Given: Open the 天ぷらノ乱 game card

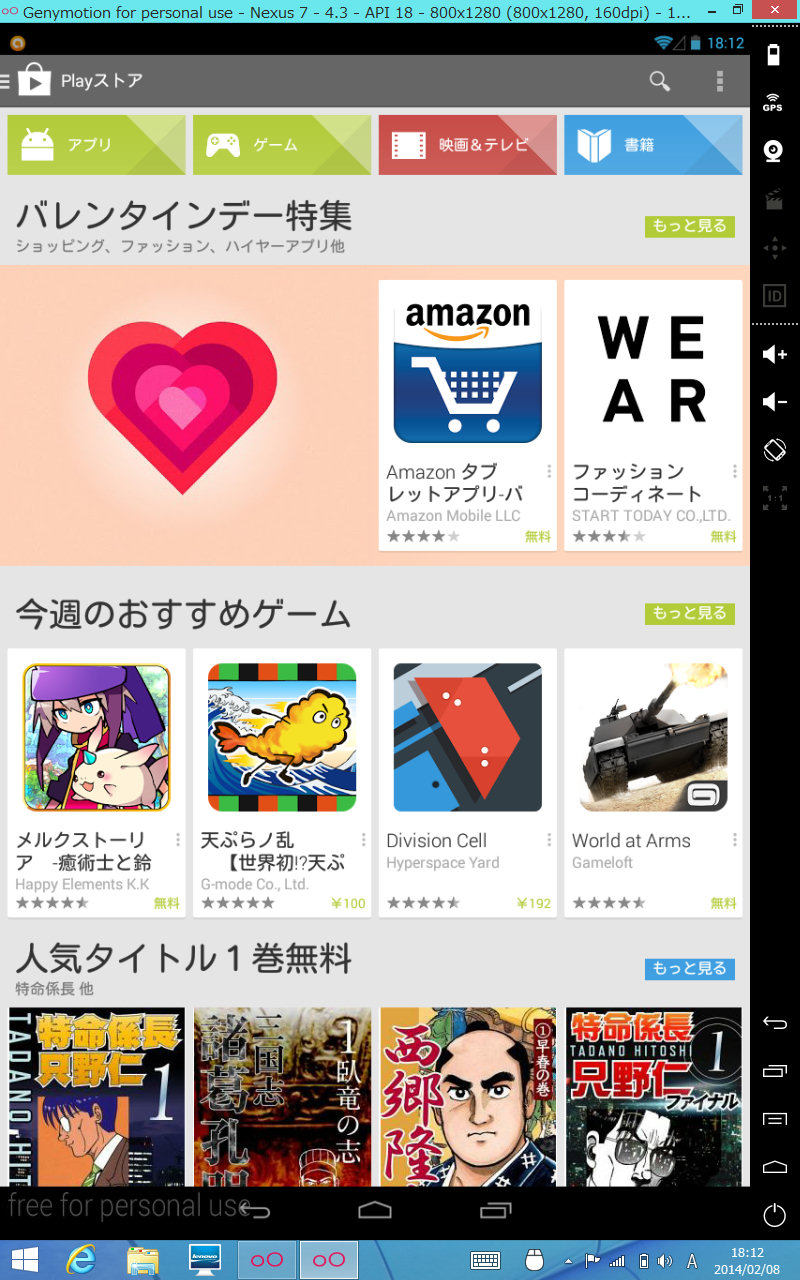Looking at the screenshot, I should tap(282, 783).
